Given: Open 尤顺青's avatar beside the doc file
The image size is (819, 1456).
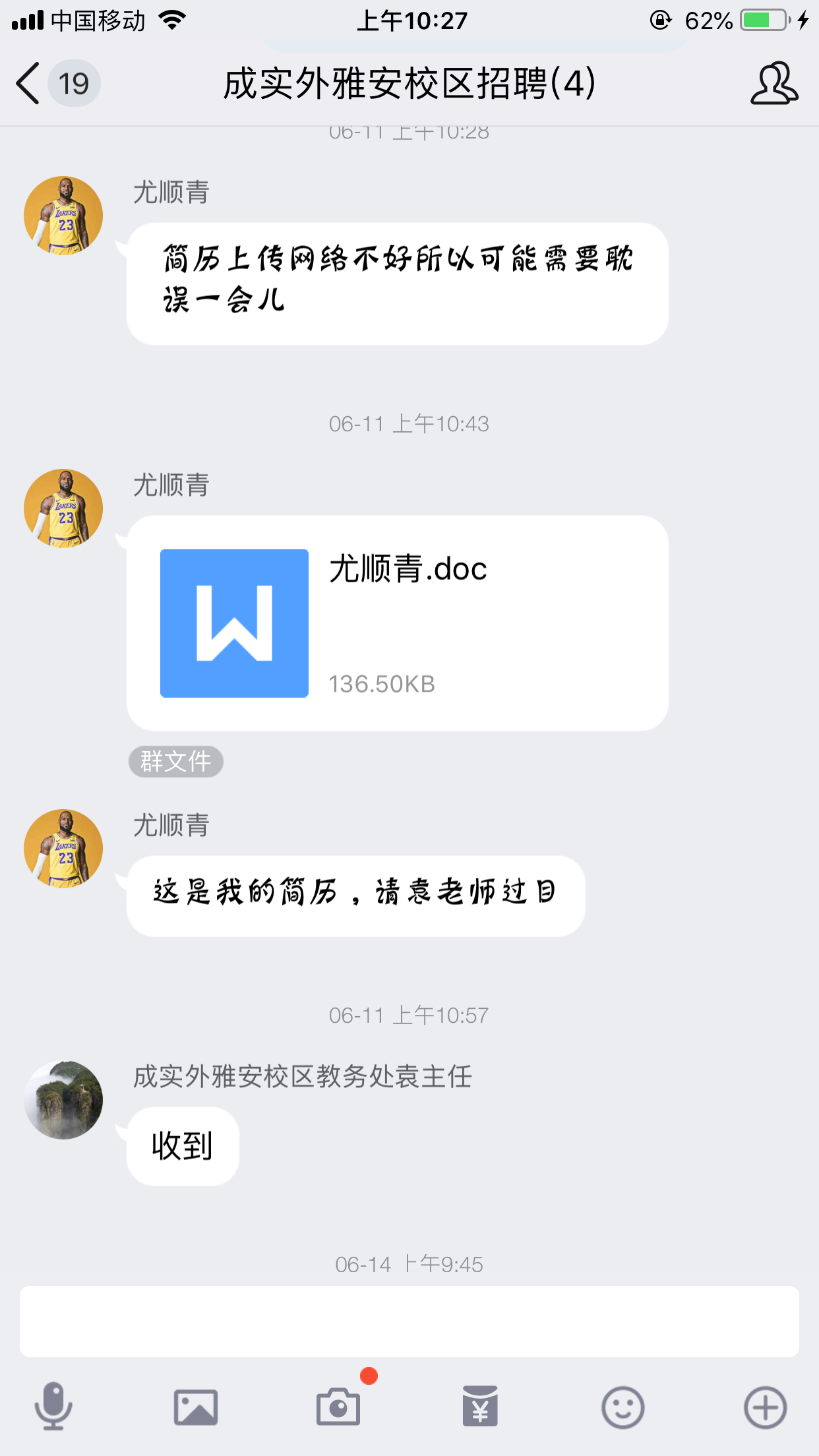Looking at the screenshot, I should pos(63,508).
